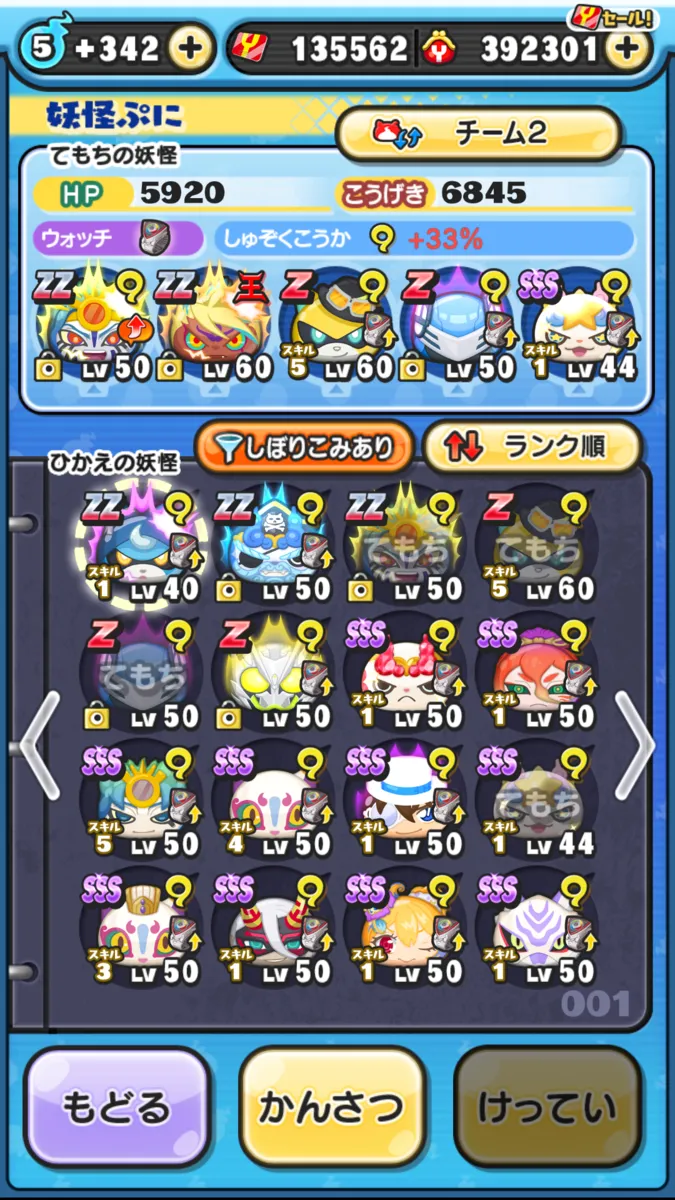Viewport: 675px width, 1200px height.
Task: Tap the plus button beside +342 energy
Action: [190, 48]
